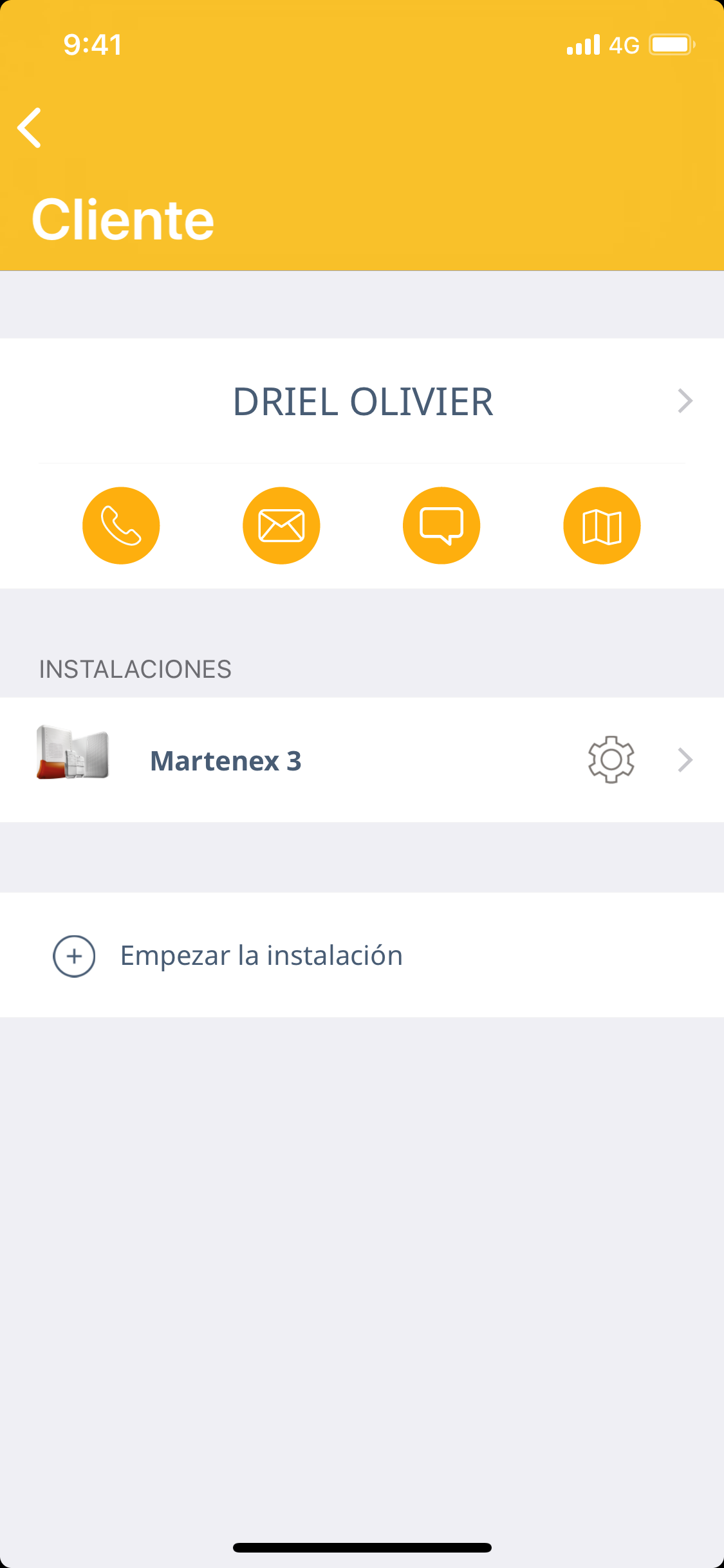This screenshot has width=724, height=1568.
Task: Tap Empezar la instalación
Action: coord(261,956)
